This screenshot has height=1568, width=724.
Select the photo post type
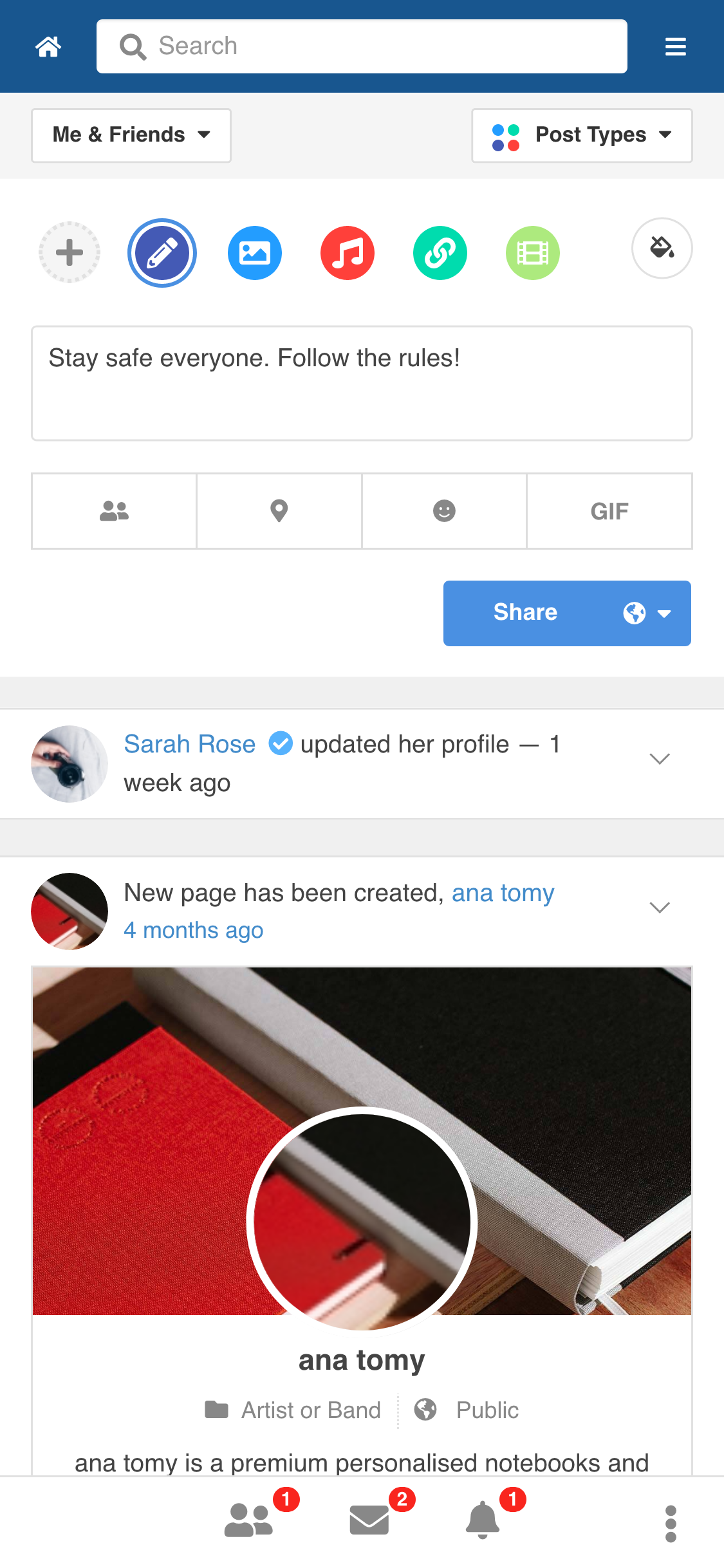click(255, 253)
